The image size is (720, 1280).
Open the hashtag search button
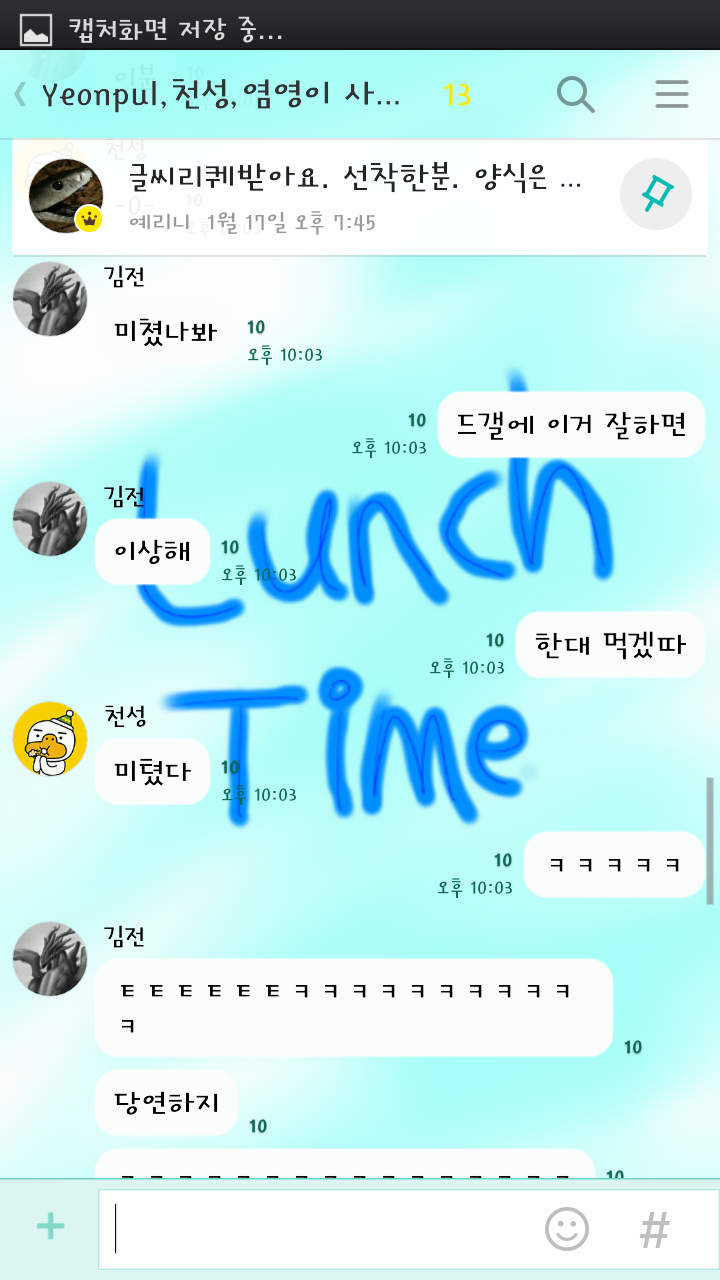click(x=654, y=1228)
